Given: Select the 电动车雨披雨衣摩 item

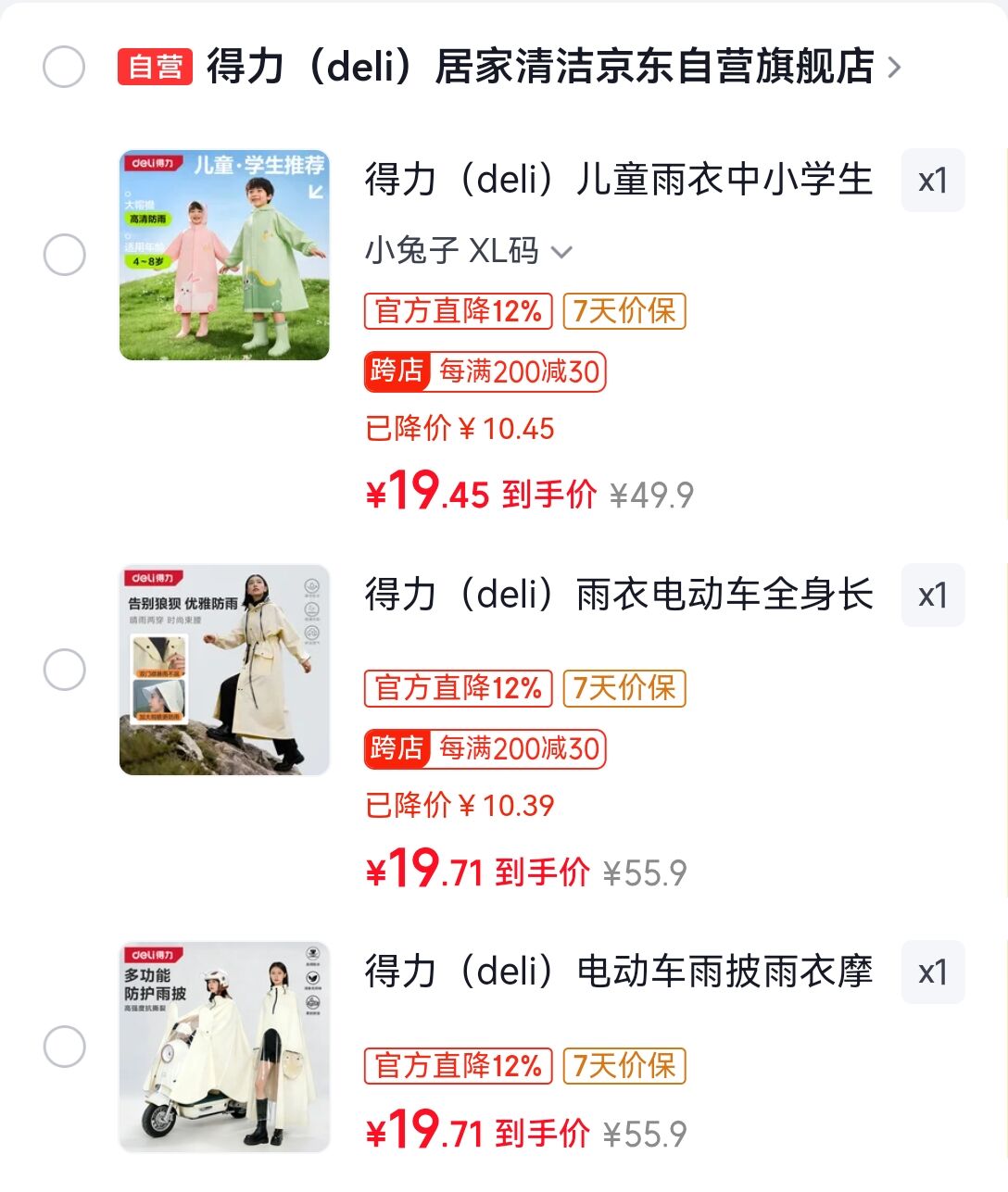Looking at the screenshot, I should [x=64, y=1047].
